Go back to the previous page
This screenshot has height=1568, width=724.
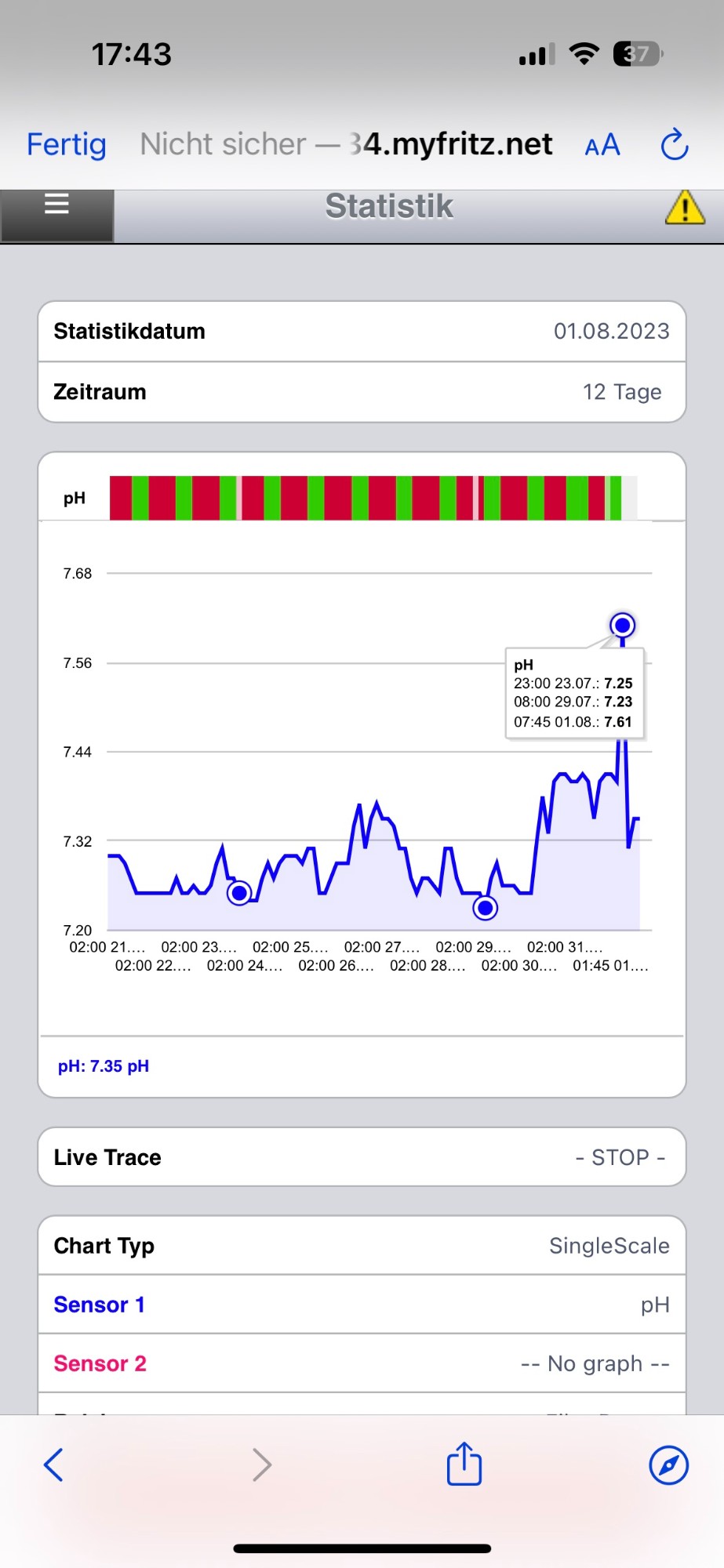53,1465
